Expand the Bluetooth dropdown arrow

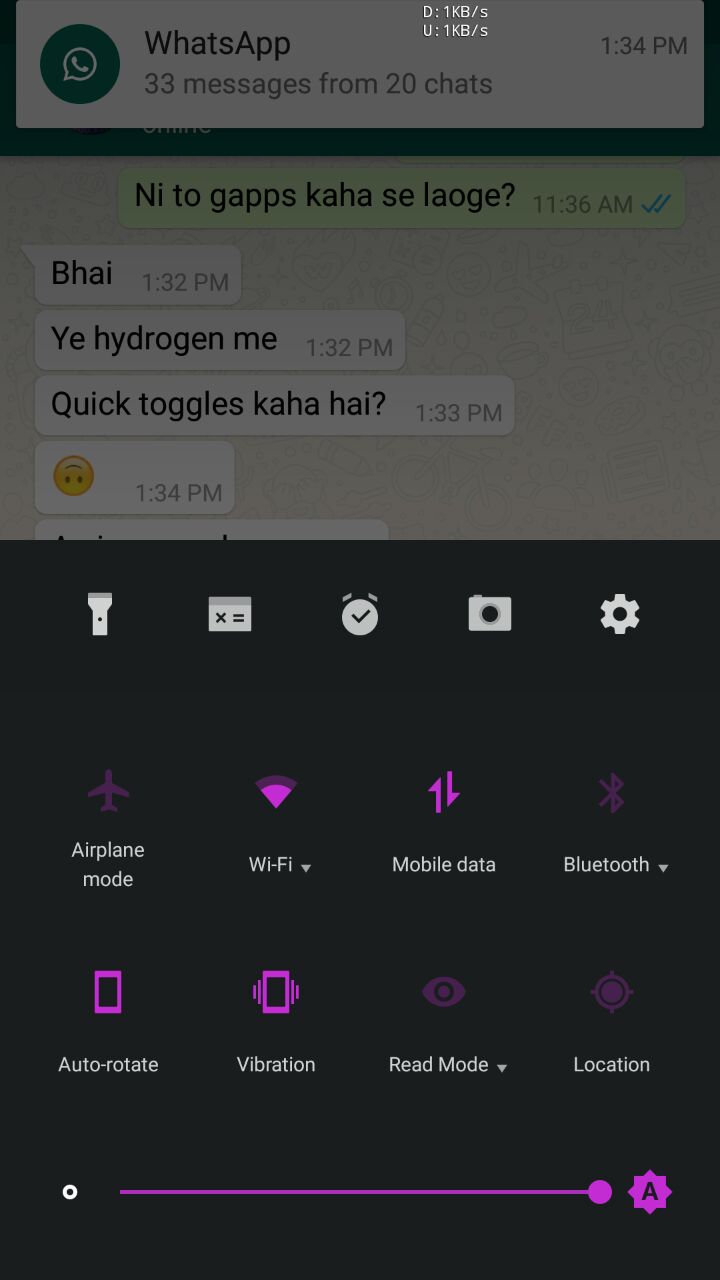pyautogui.click(x=662, y=867)
